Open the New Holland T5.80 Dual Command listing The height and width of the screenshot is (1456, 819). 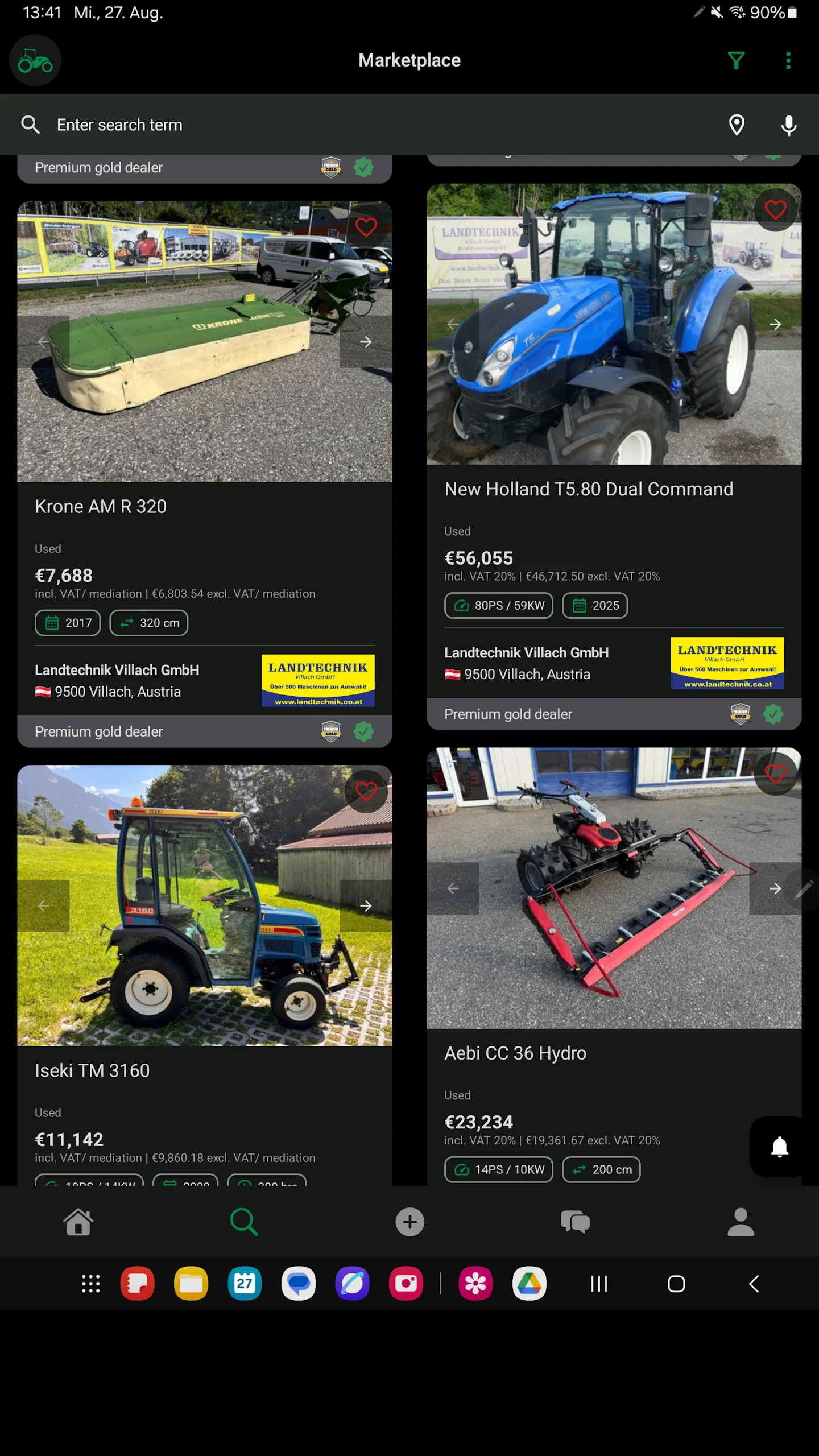pos(589,489)
